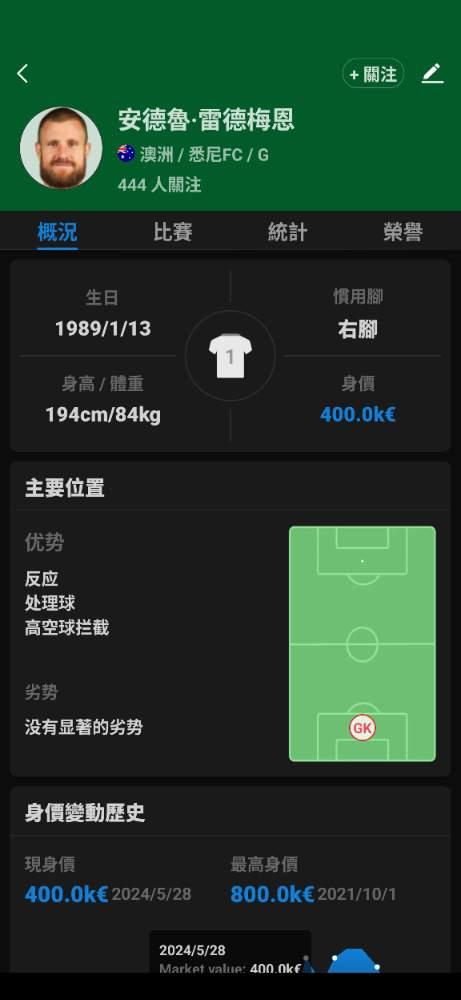Open the edit pencil icon
Screen dimensions: 461x1000
pos(432,74)
